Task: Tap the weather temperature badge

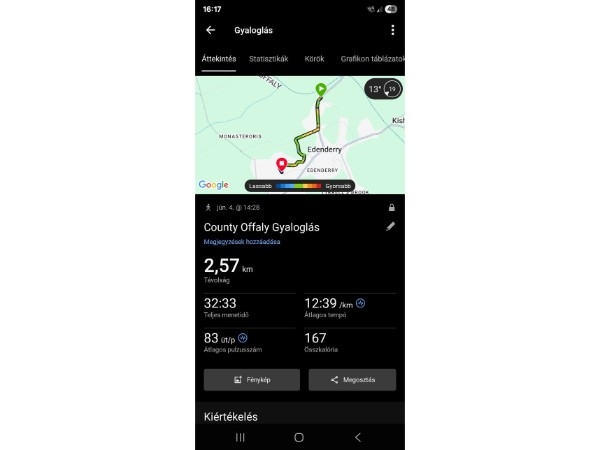Action: (x=379, y=89)
